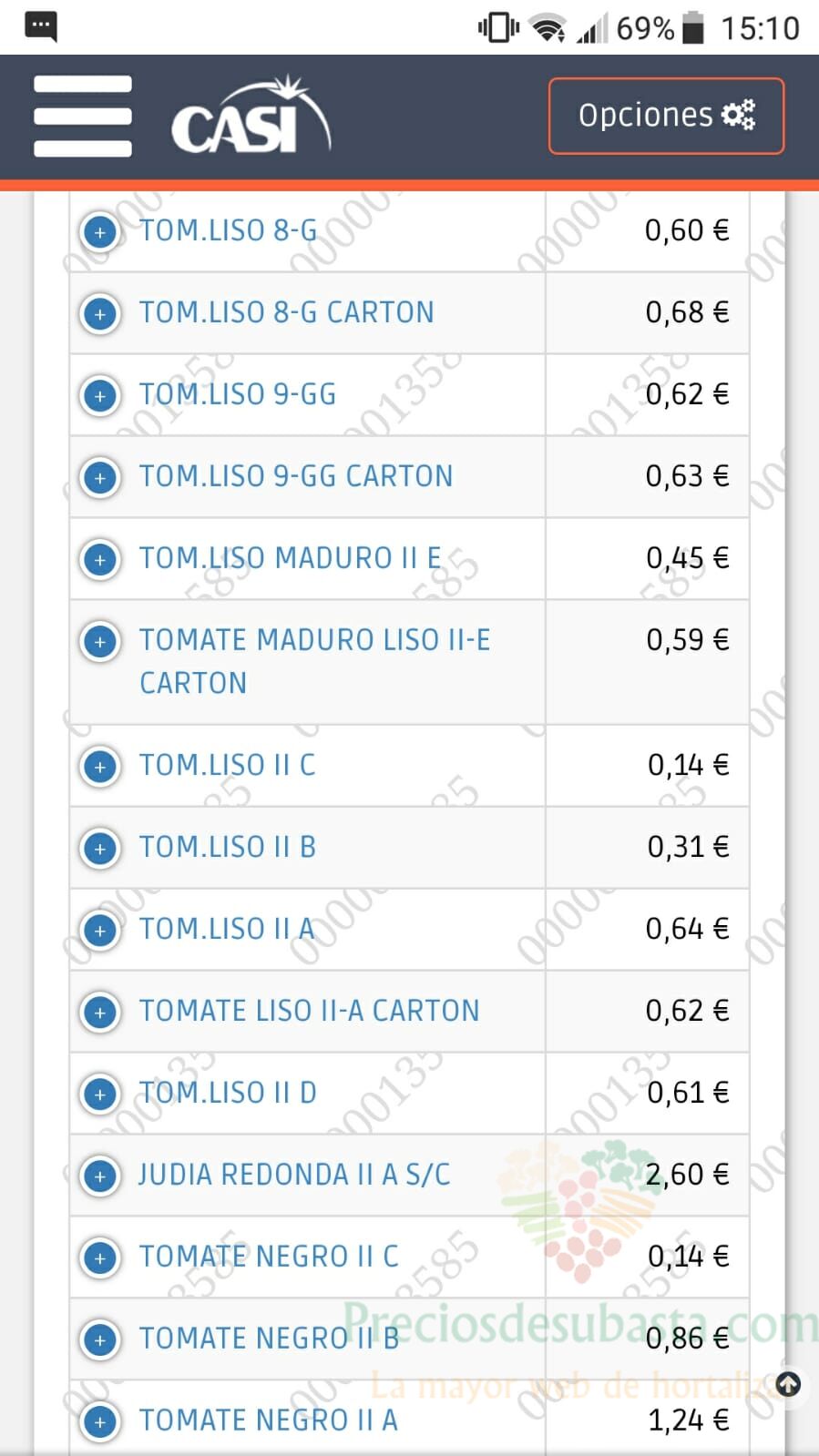
Task: Open the hamburger navigation menu
Action: tap(83, 117)
